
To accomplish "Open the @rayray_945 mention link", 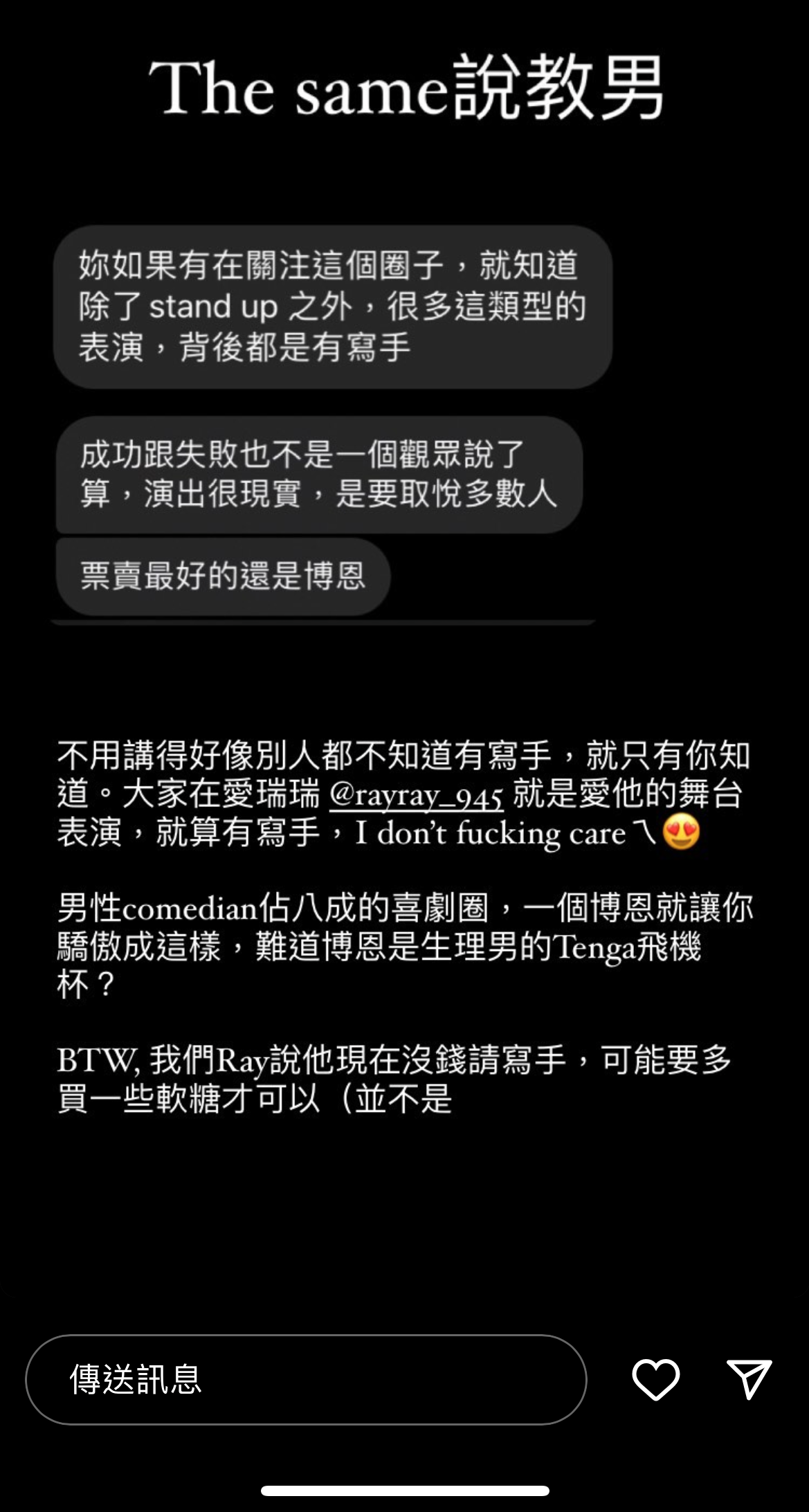I will point(416,794).
